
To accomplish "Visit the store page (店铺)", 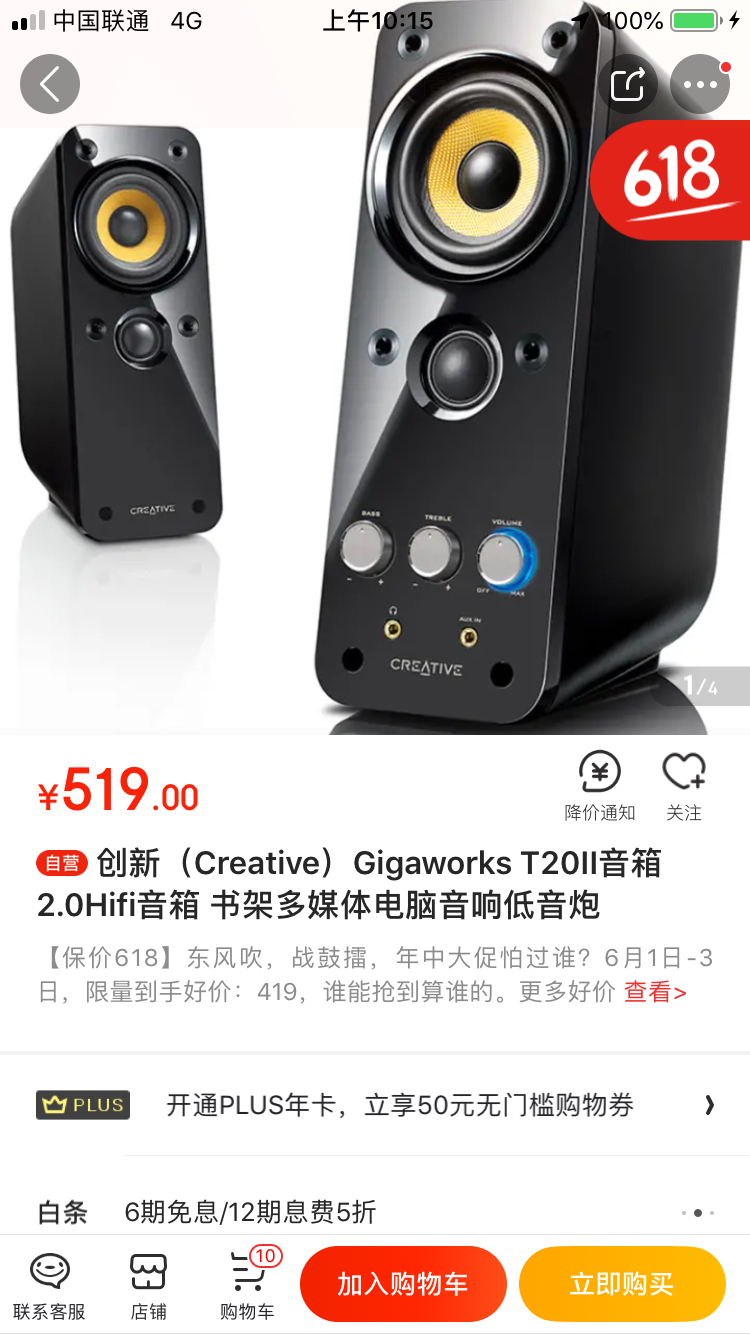I will tap(148, 1285).
